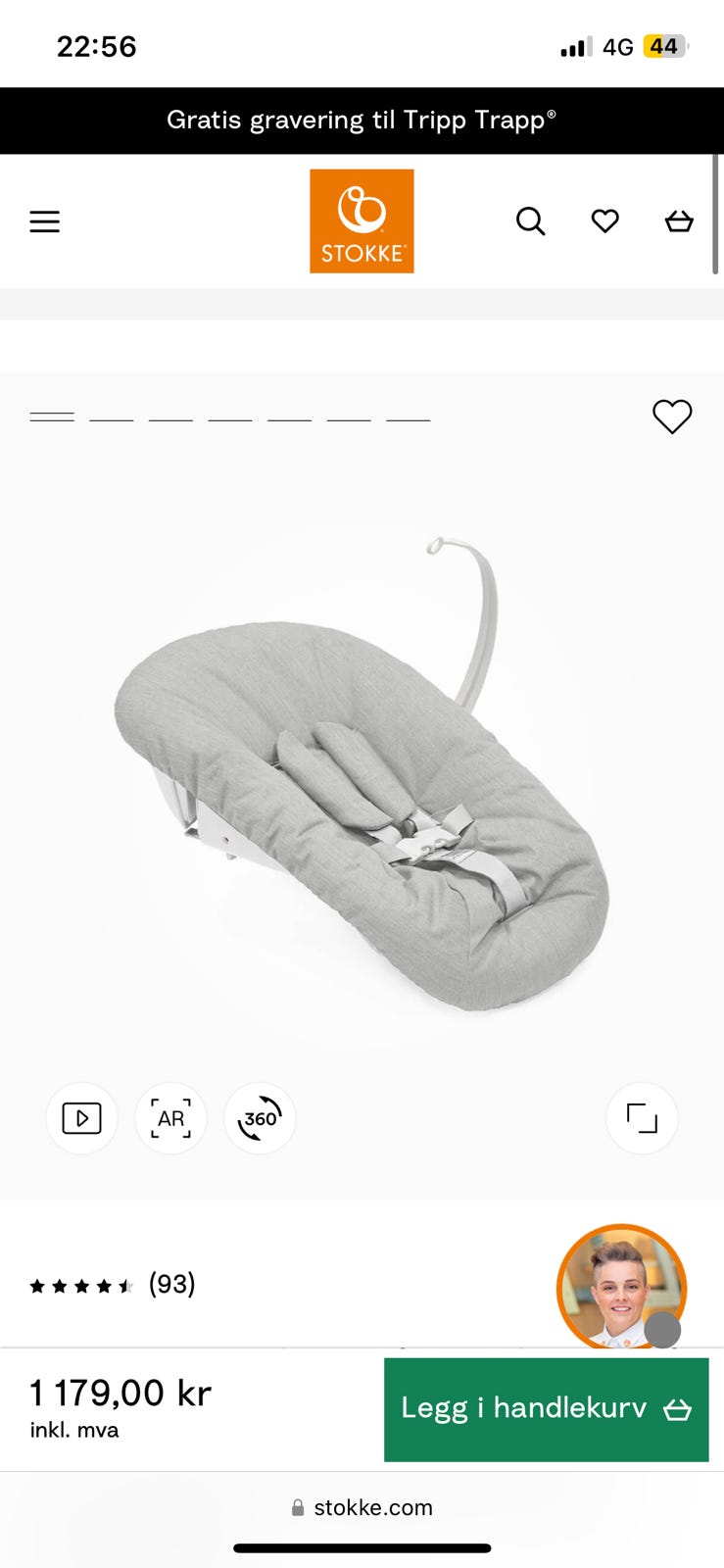This screenshot has width=724, height=1568.
Task: Tap Gratis gravering til Tripp Trapp banner
Action: point(362,121)
